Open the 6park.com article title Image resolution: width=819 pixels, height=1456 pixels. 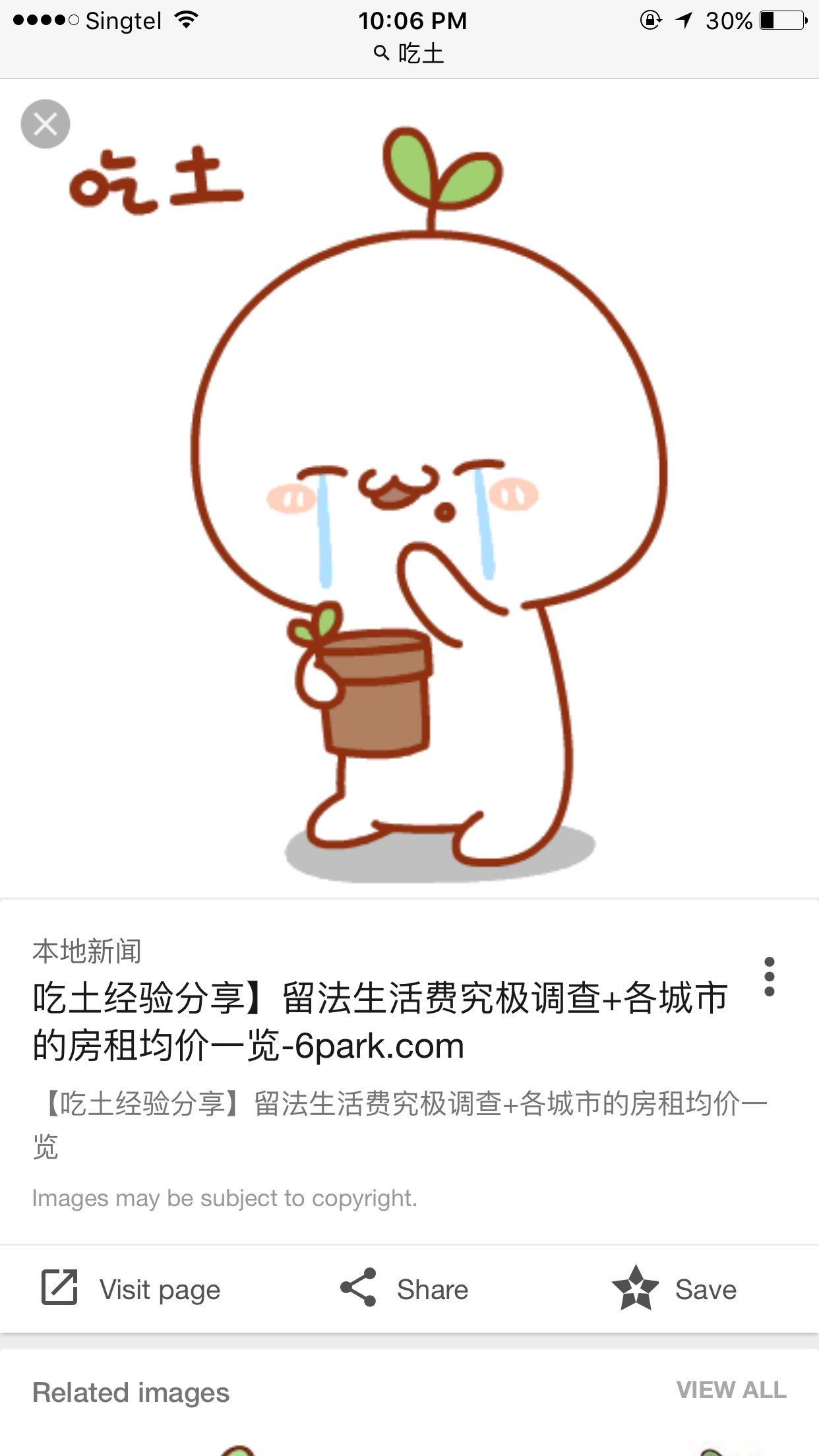pos(380,1021)
